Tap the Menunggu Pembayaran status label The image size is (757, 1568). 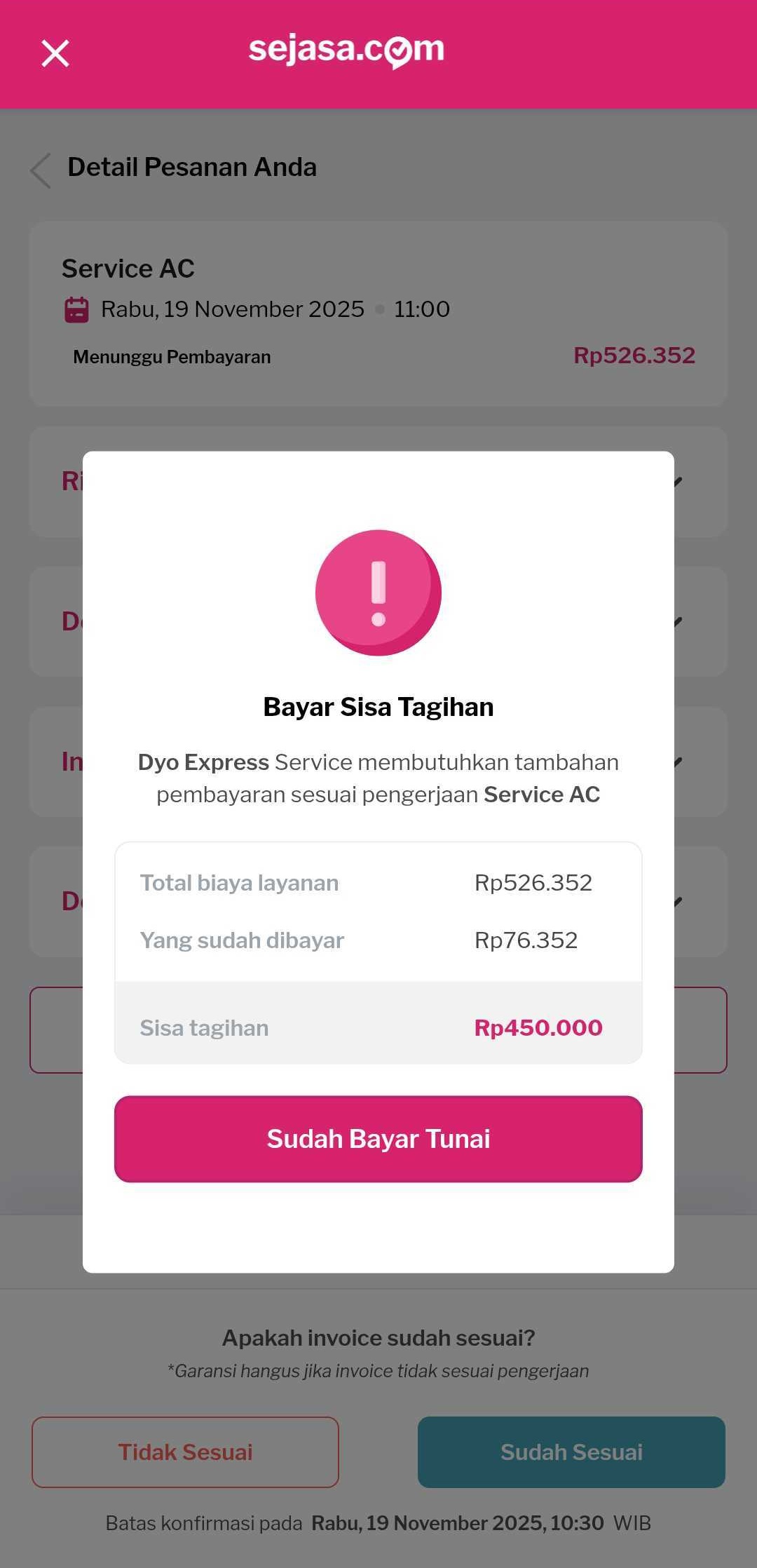pos(172,356)
